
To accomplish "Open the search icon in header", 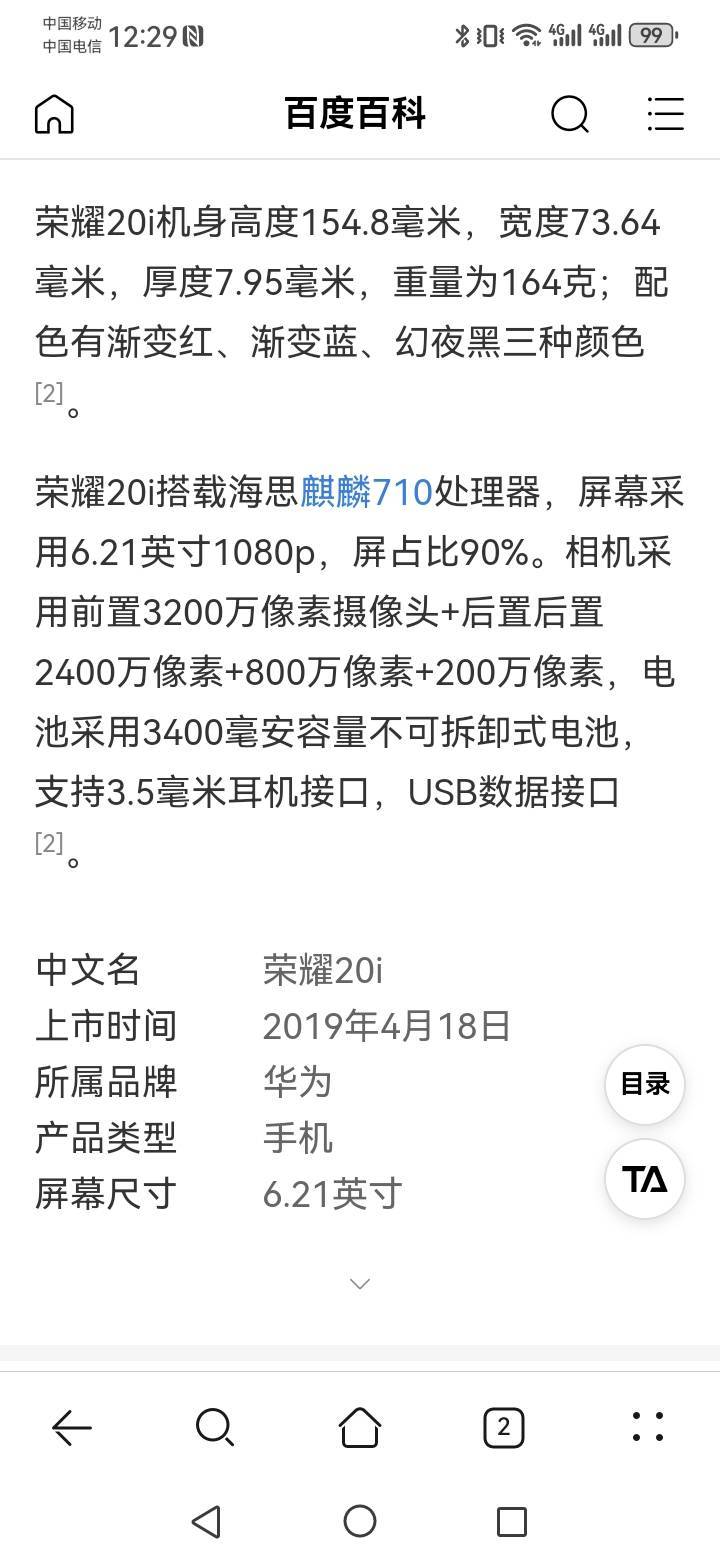I will pos(570,114).
